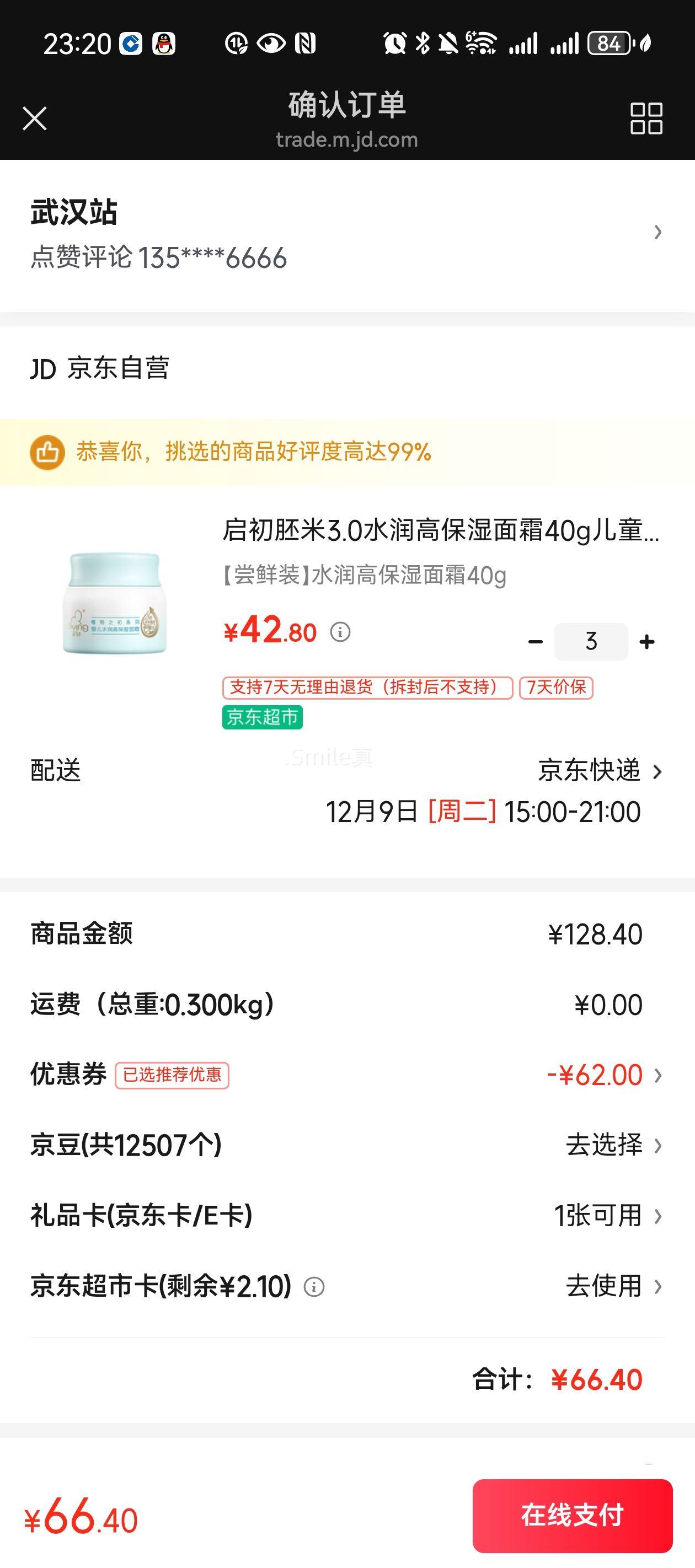
Task: Increase item quantity with the plus control
Action: coord(647,640)
